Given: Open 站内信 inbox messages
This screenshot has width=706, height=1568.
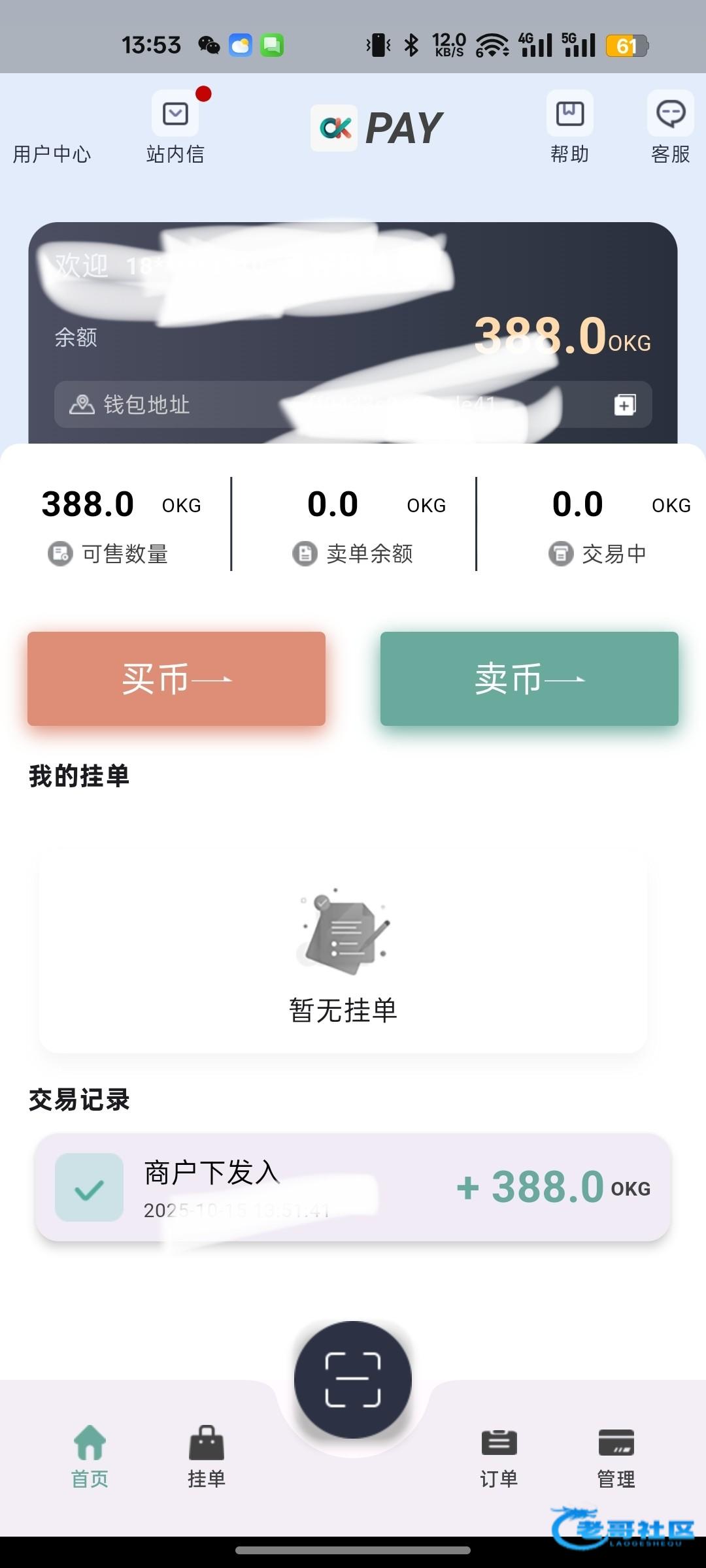Looking at the screenshot, I should point(175,127).
